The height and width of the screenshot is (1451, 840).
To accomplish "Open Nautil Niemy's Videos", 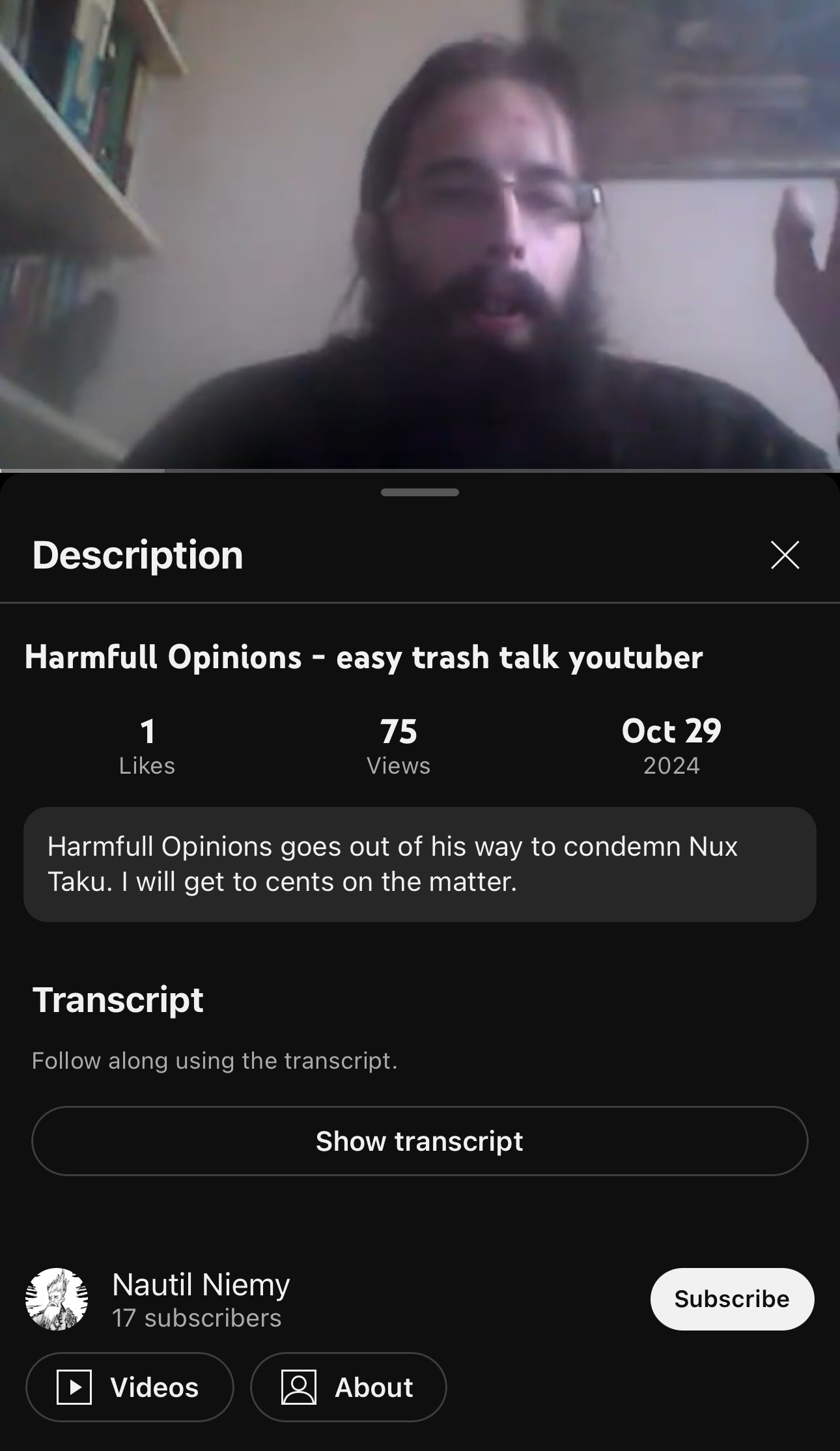I will click(x=130, y=1387).
